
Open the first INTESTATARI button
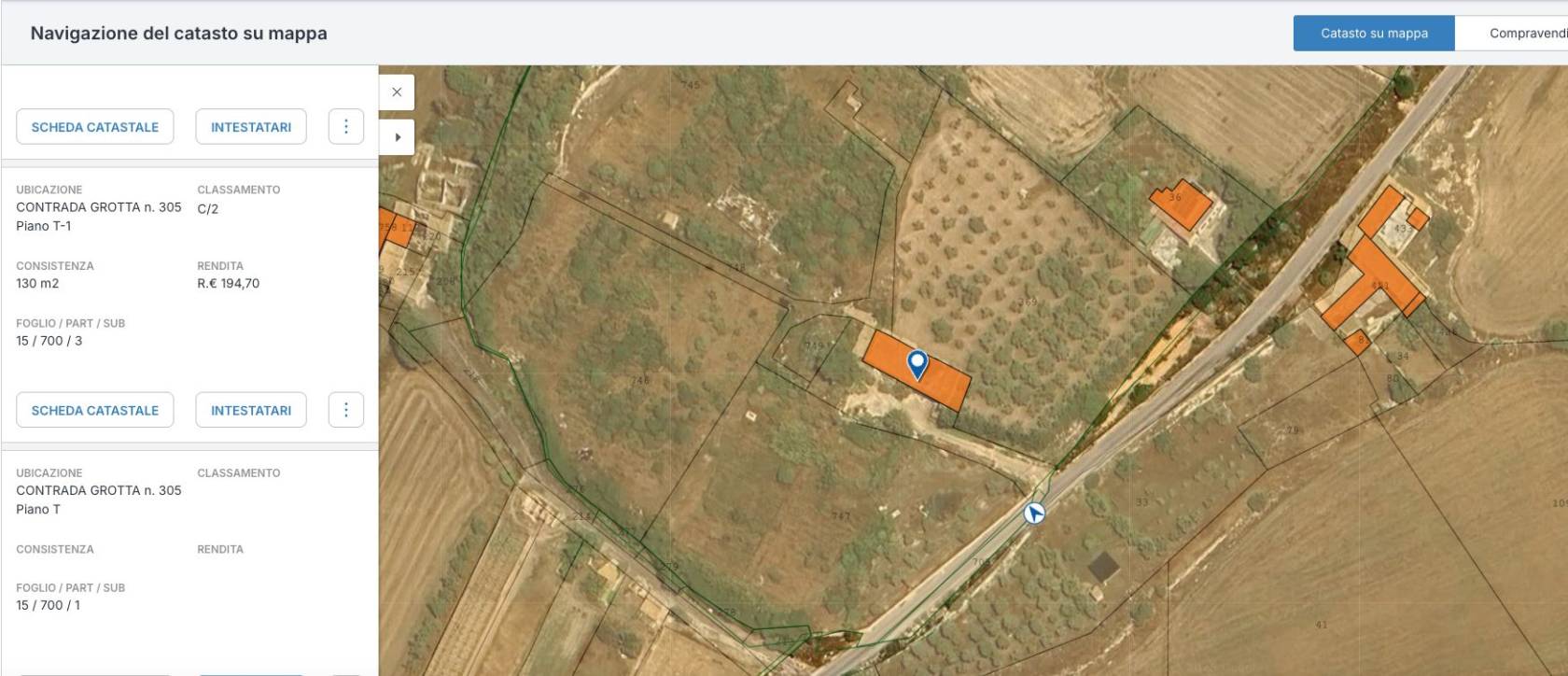250,127
